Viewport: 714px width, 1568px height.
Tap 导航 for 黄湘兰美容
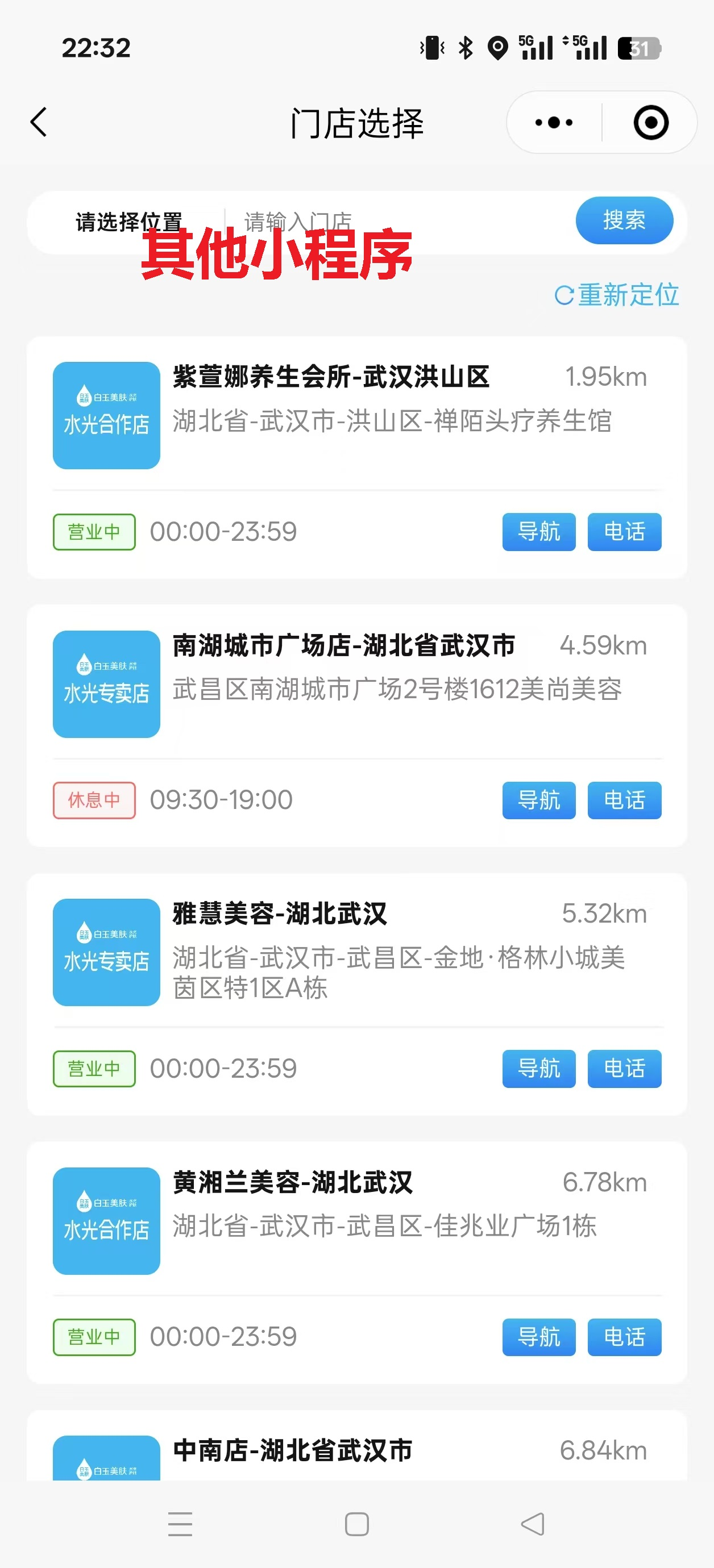pos(538,1337)
